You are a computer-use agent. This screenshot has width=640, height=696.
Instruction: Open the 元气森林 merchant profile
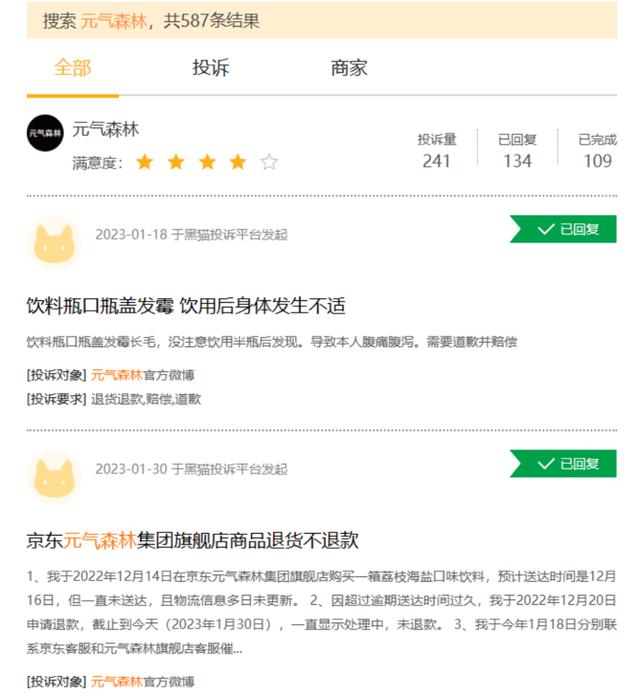tap(105, 130)
